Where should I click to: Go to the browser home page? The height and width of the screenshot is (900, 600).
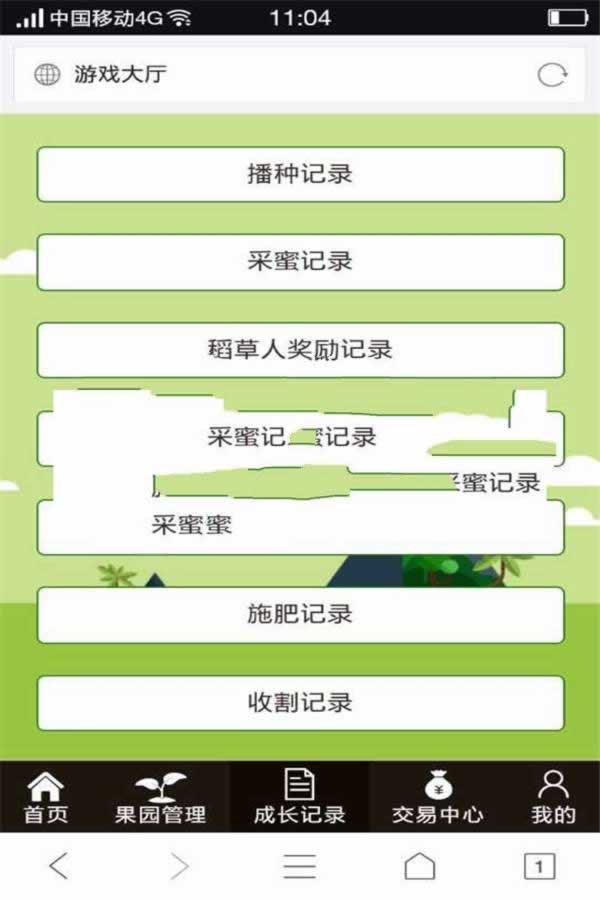coord(420,866)
